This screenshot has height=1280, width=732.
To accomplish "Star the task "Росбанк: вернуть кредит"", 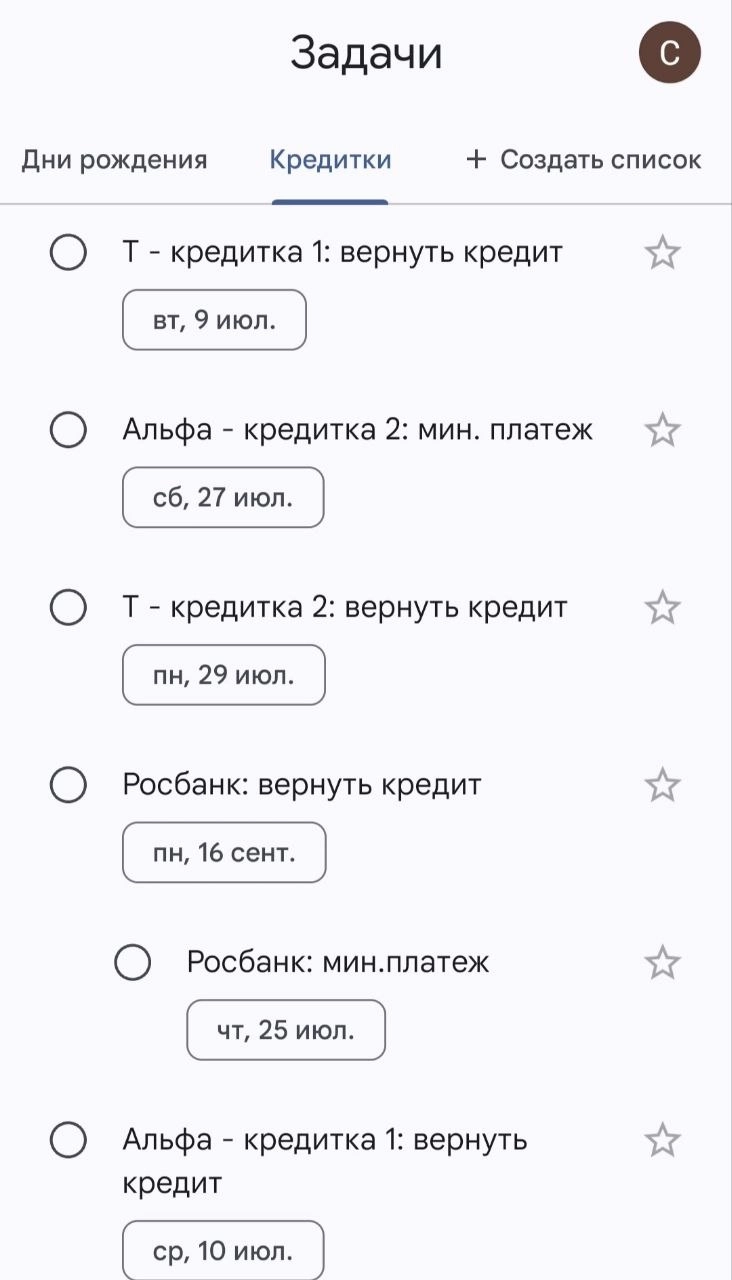I will tap(664, 785).
